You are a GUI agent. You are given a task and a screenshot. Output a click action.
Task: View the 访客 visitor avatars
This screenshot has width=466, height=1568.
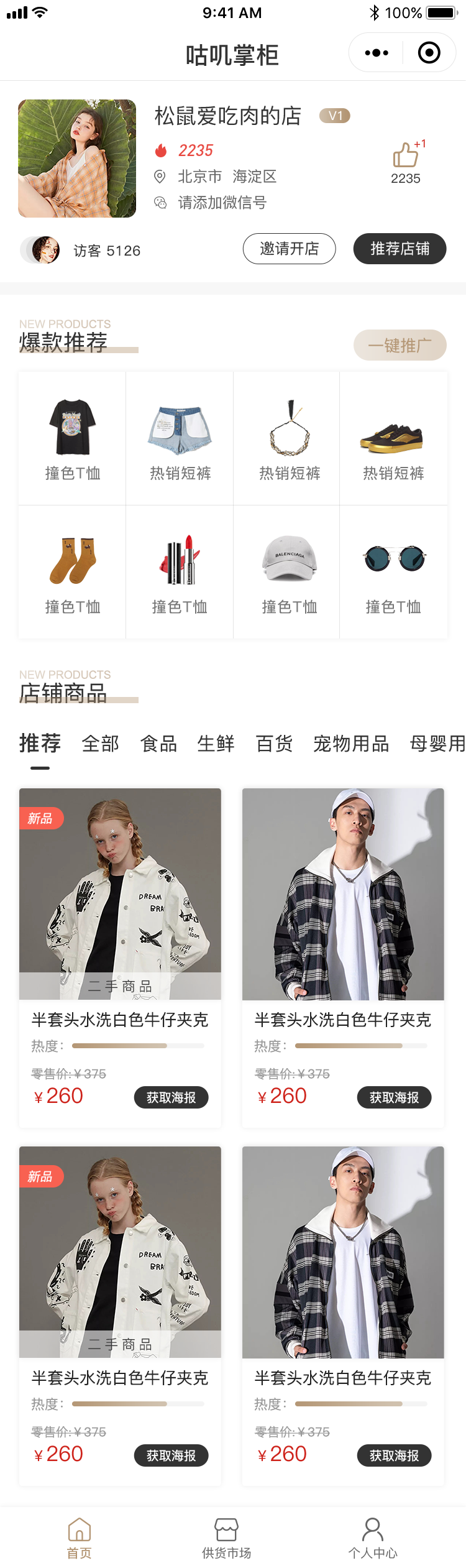41,250
